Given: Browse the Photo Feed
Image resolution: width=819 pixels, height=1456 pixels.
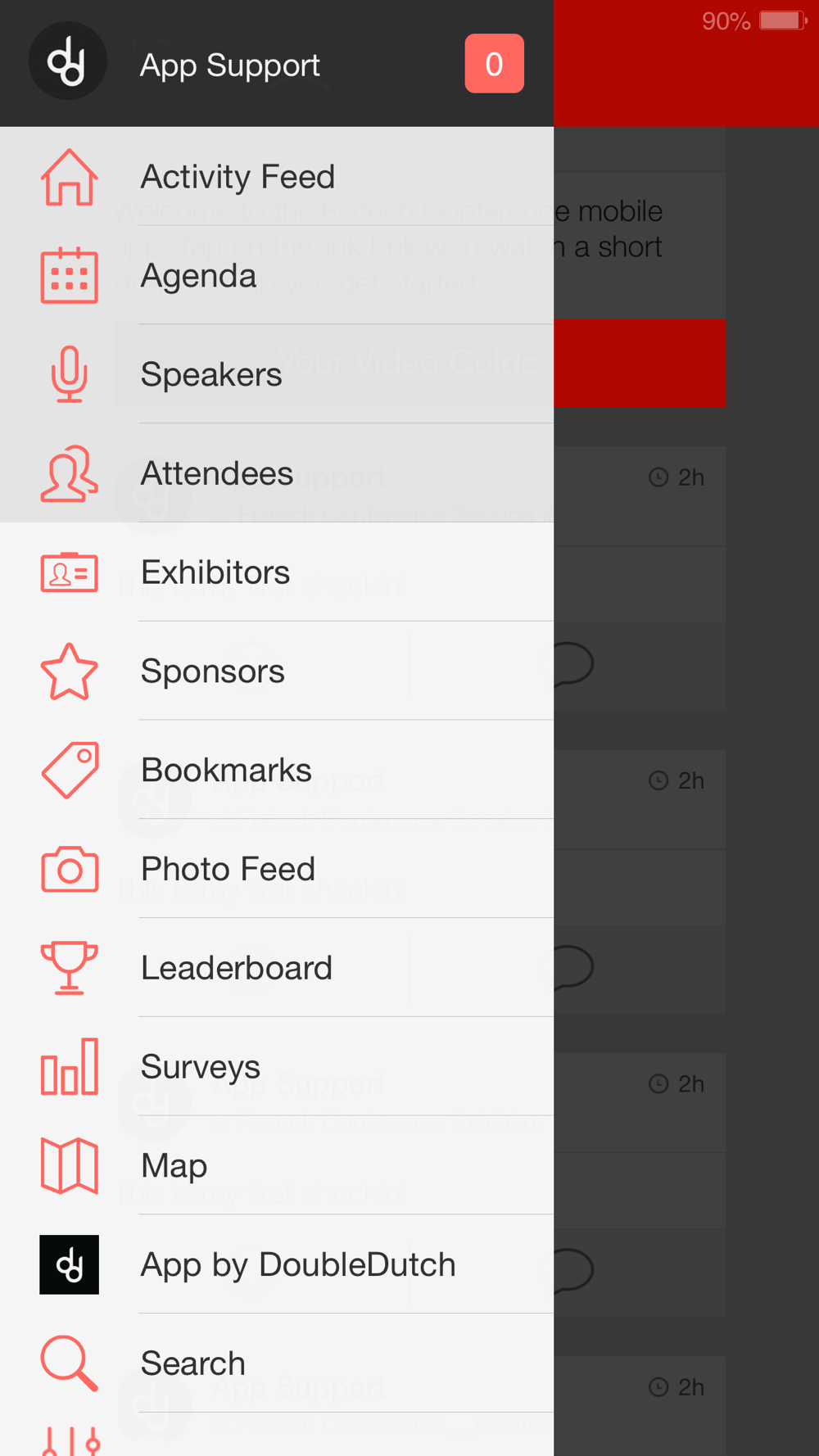Looking at the screenshot, I should click(277, 869).
